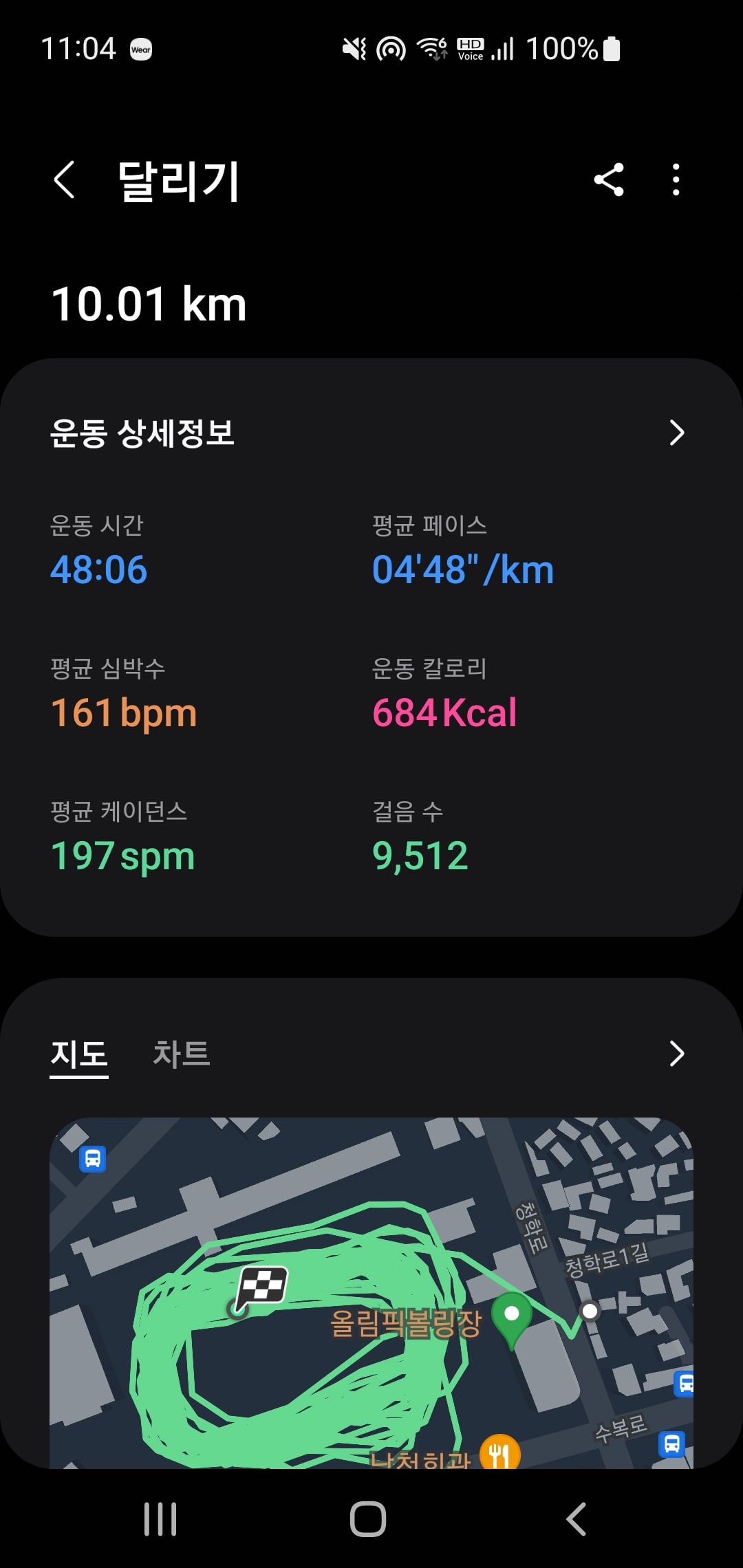Open the running route map
Image resolution: width=743 pixels, height=1568 pixels.
pos(371,1293)
